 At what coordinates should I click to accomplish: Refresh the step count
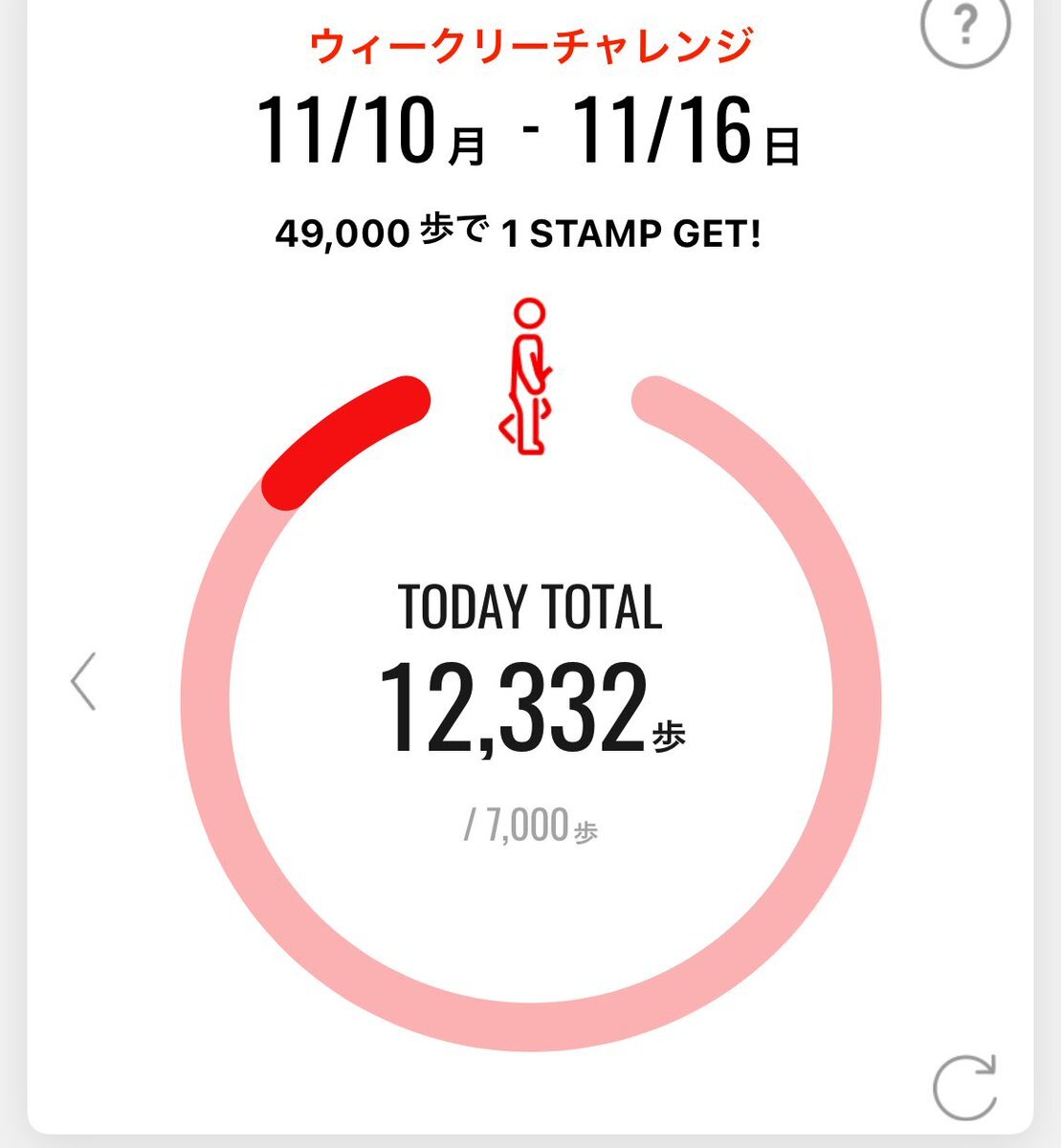click(x=964, y=1087)
